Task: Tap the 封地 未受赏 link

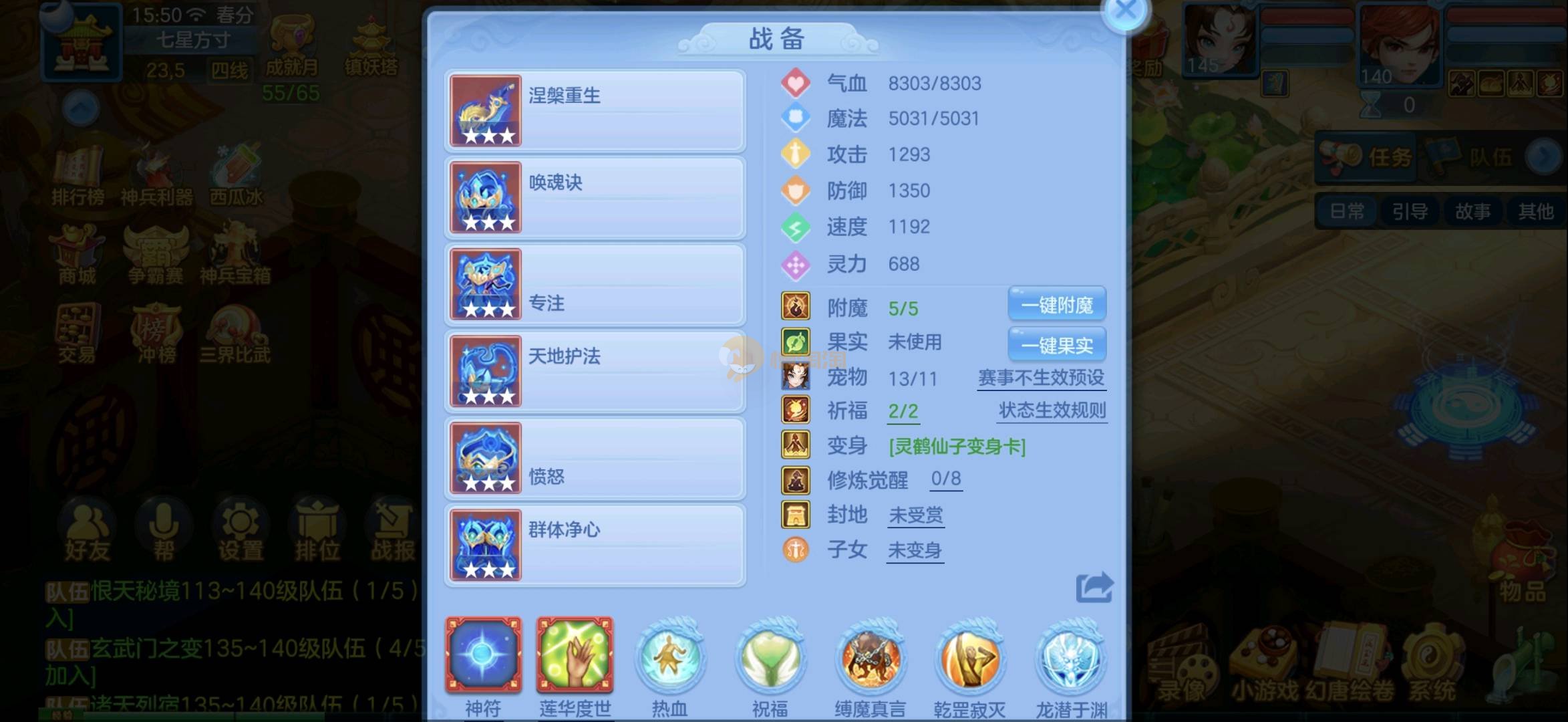Action: coord(915,515)
